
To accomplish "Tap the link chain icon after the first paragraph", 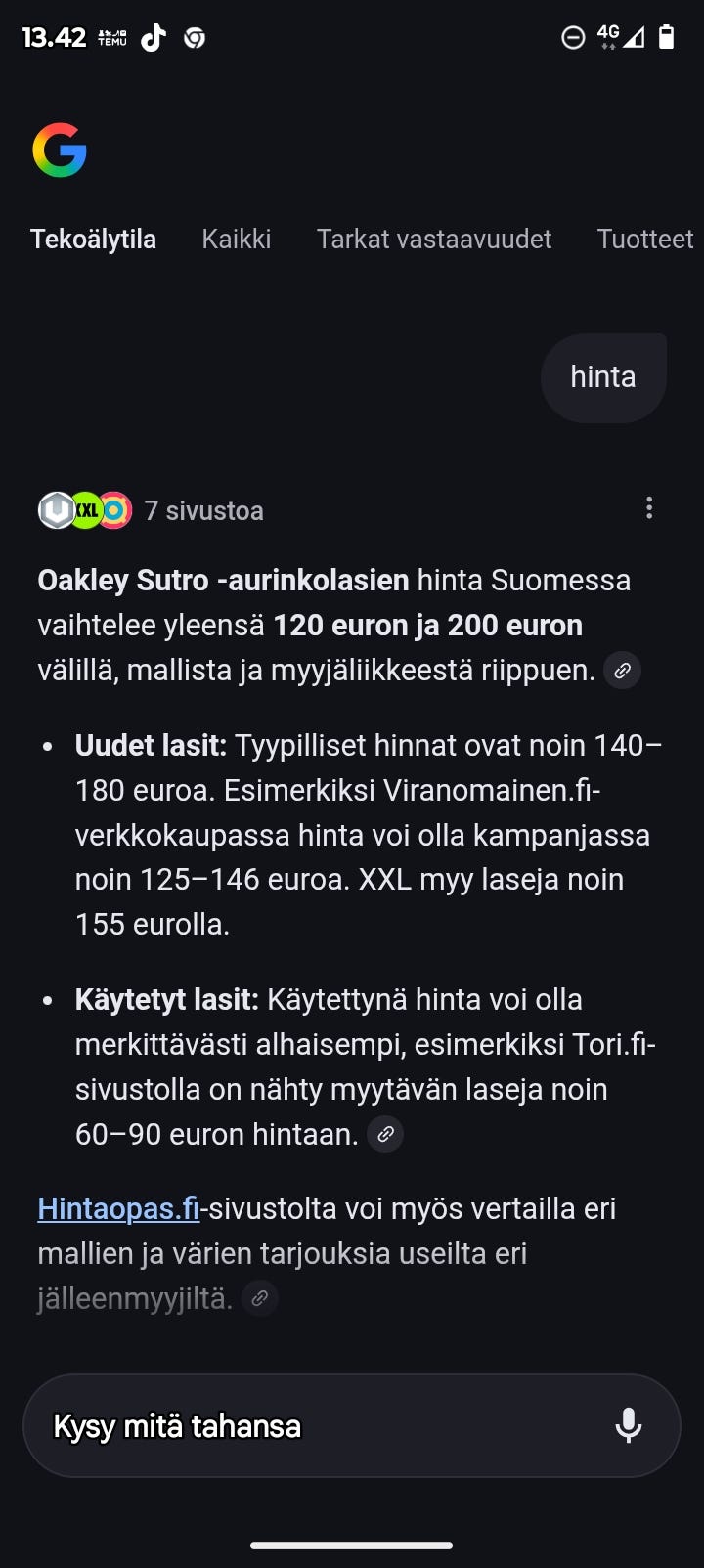I will click(x=622, y=671).
